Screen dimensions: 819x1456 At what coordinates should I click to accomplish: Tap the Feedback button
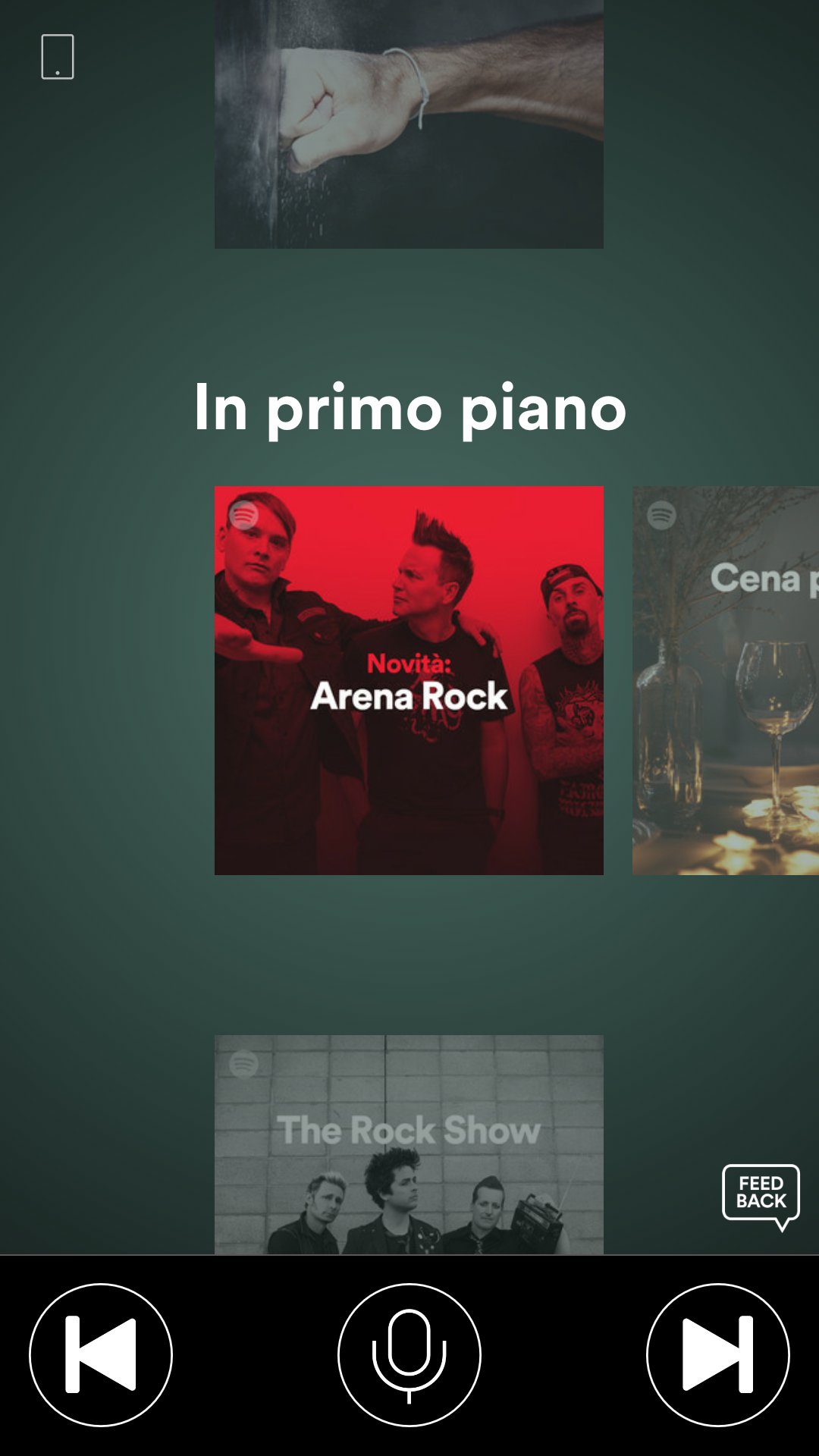761,1194
